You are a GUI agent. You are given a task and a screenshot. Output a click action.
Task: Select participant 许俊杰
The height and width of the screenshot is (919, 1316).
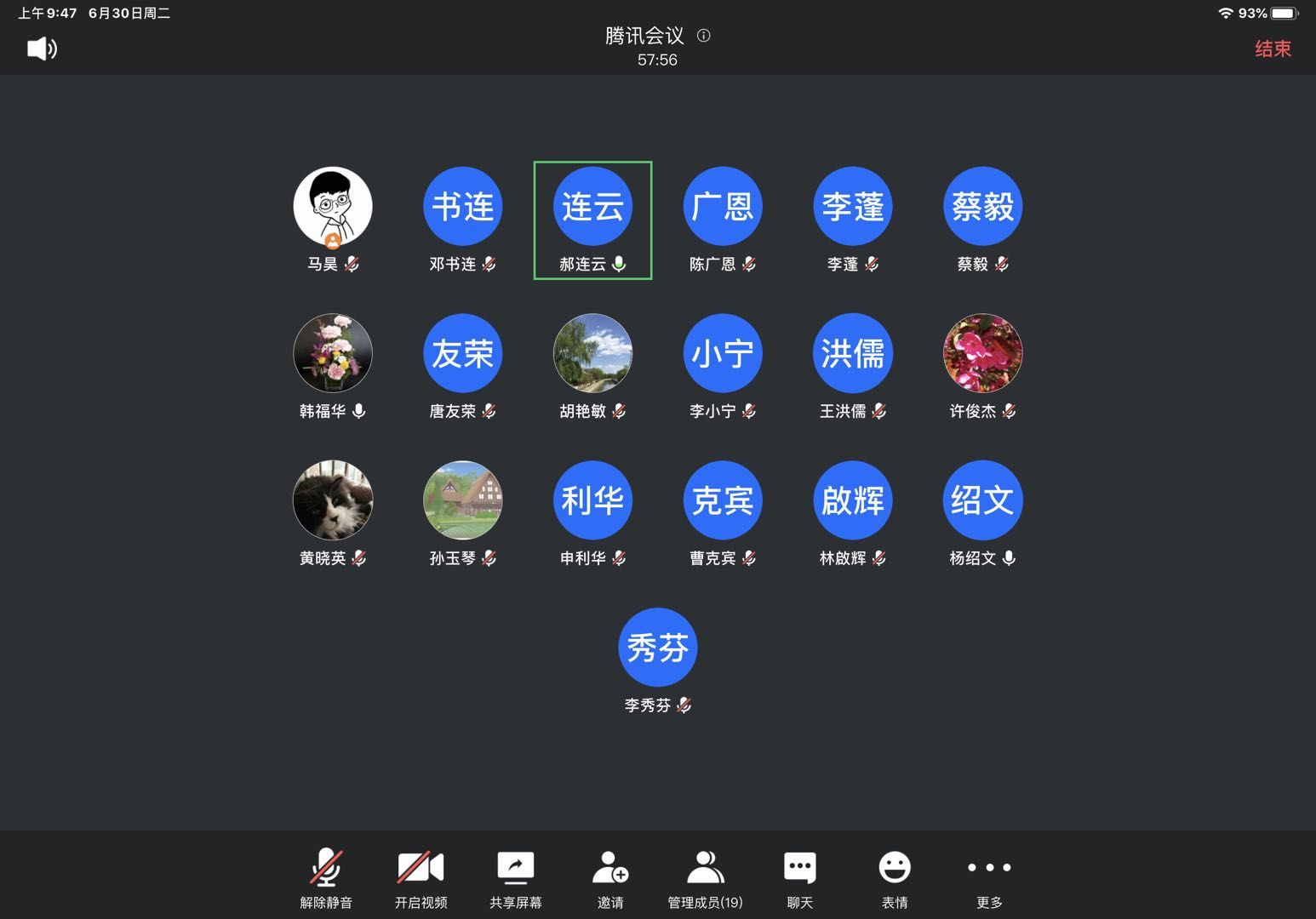[982, 354]
